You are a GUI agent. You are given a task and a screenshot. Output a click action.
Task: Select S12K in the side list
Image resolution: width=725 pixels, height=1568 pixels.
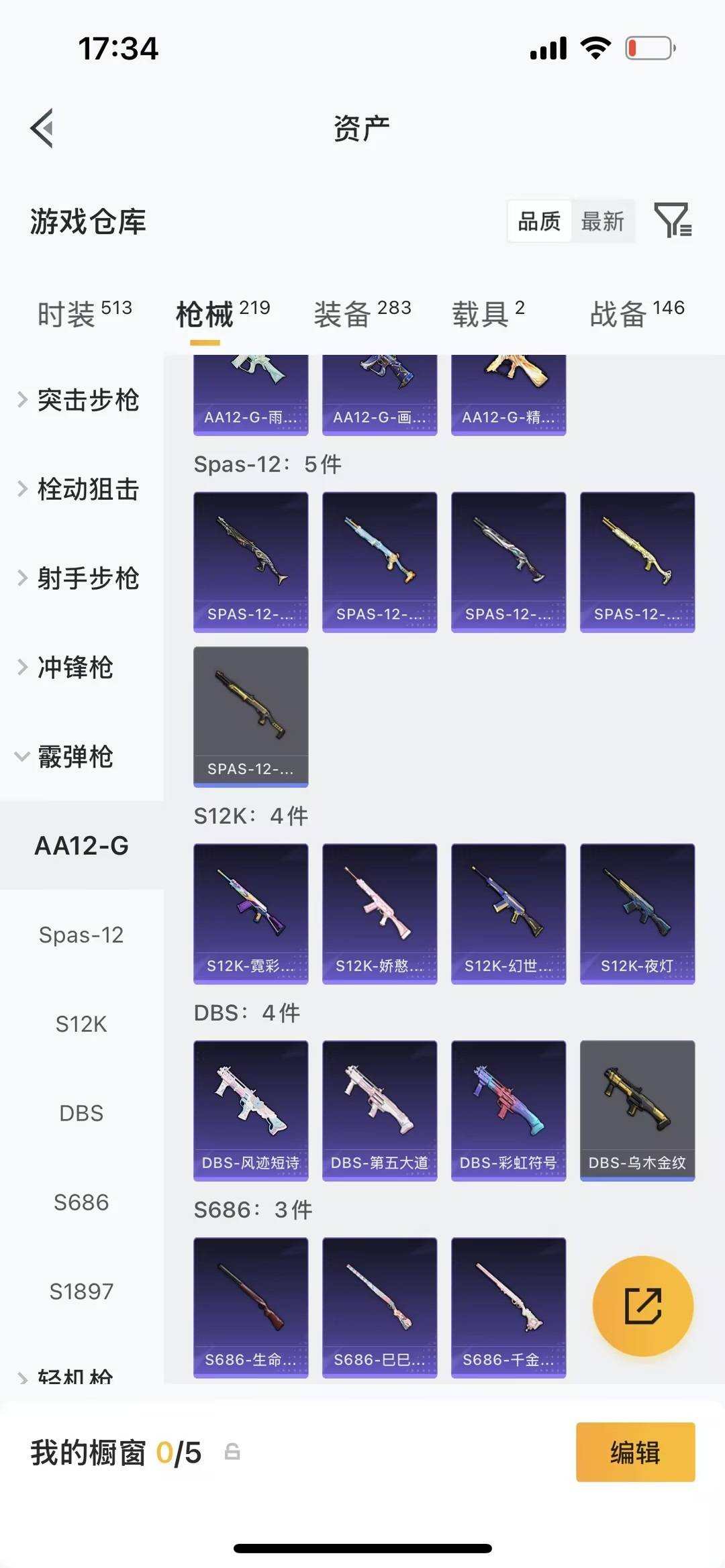(81, 1024)
